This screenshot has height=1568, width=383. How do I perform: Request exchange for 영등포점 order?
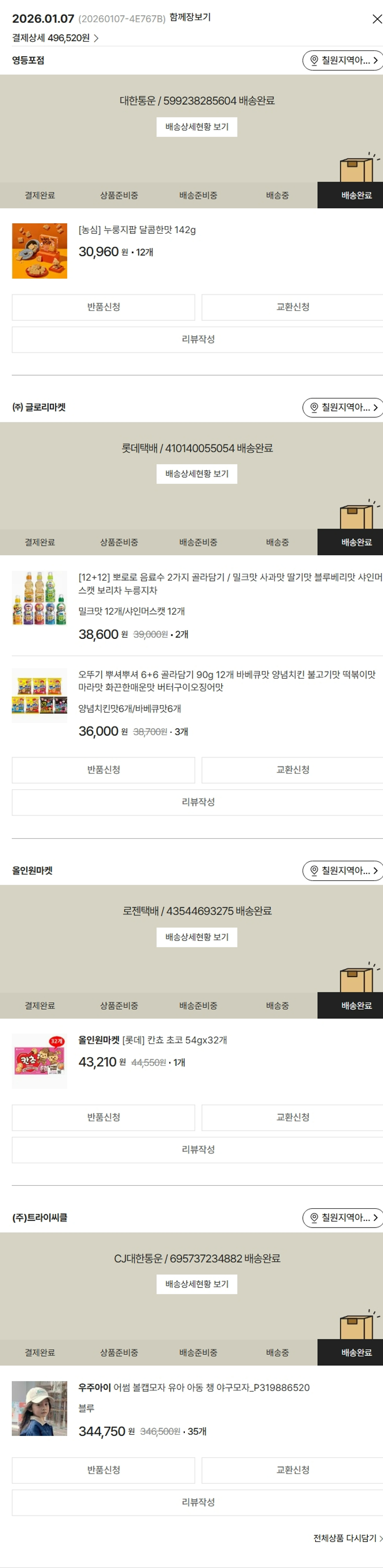coord(292,307)
